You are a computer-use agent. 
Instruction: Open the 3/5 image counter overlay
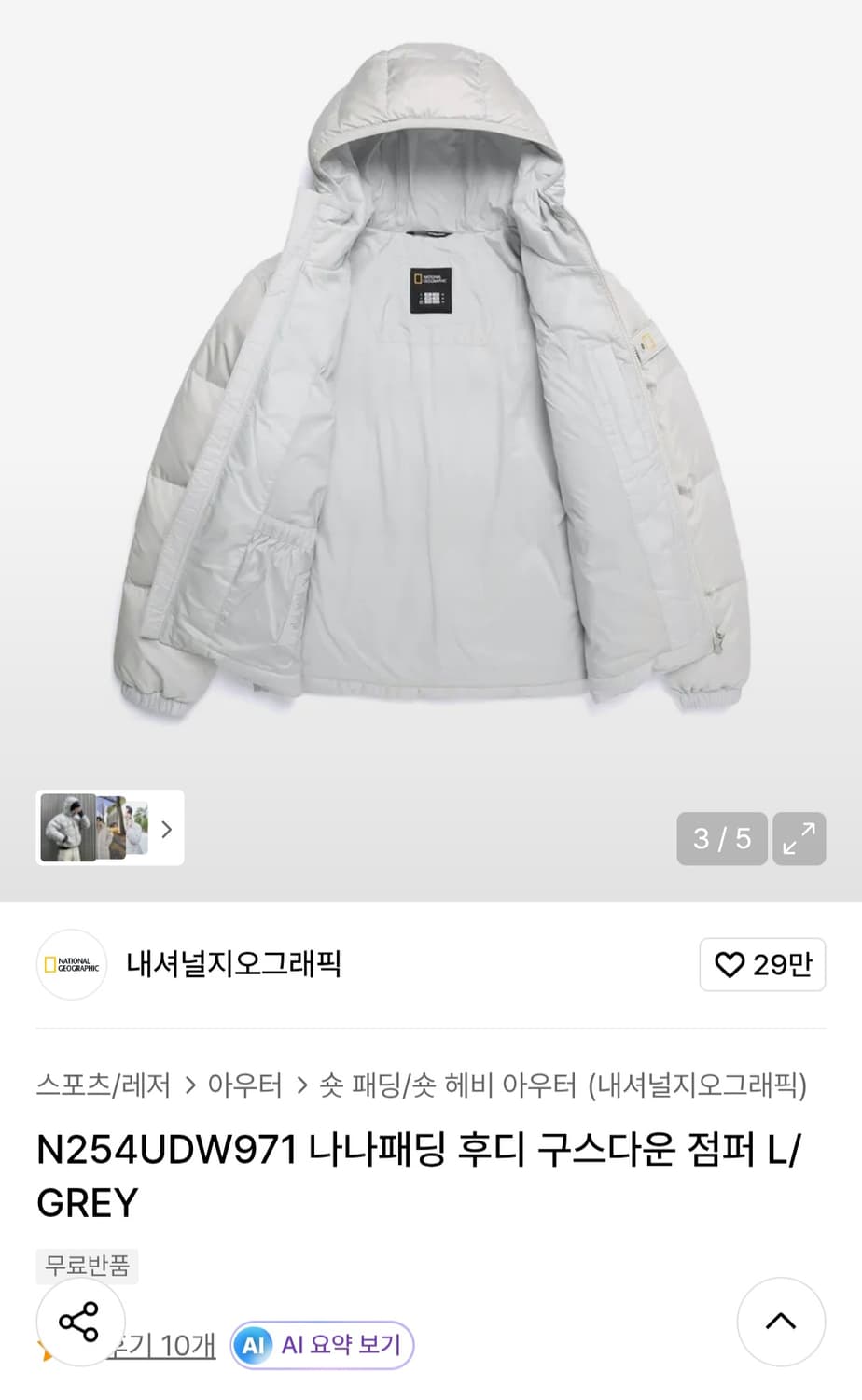pyautogui.click(x=721, y=839)
